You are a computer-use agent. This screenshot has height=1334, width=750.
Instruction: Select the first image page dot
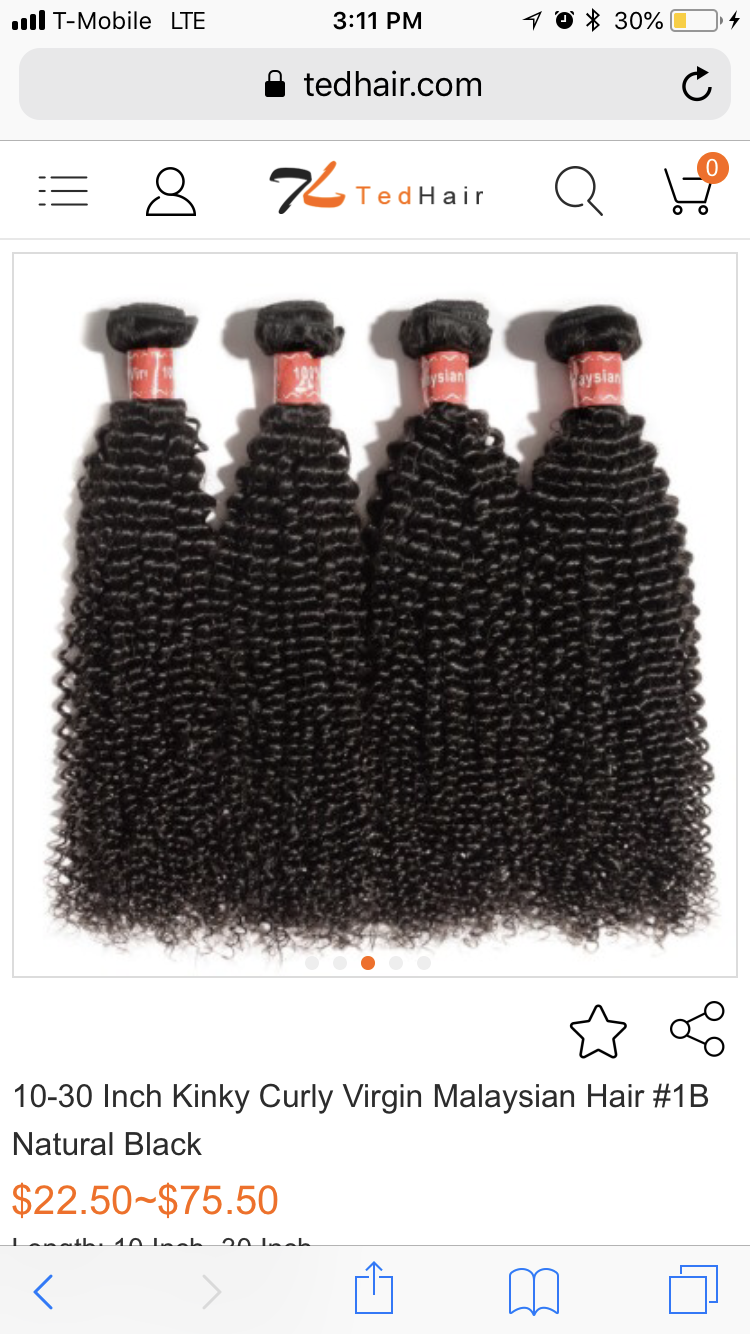coord(312,963)
